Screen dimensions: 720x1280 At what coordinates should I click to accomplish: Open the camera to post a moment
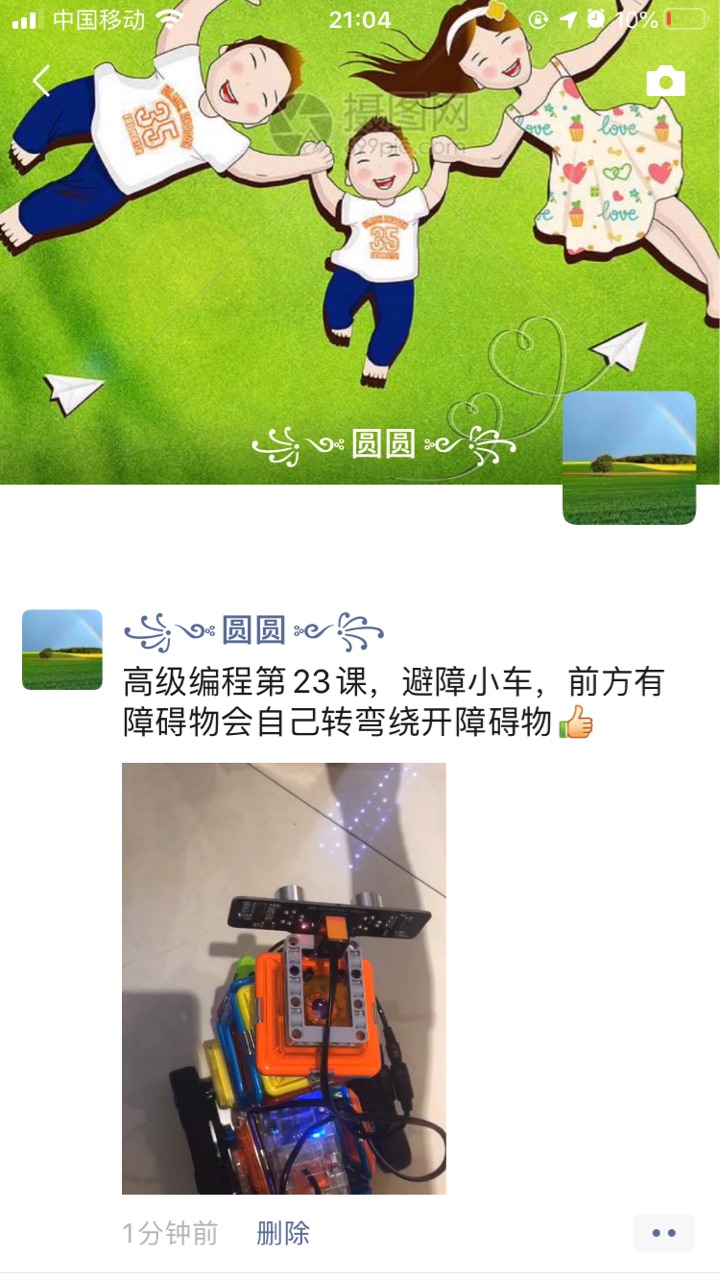coord(665,81)
